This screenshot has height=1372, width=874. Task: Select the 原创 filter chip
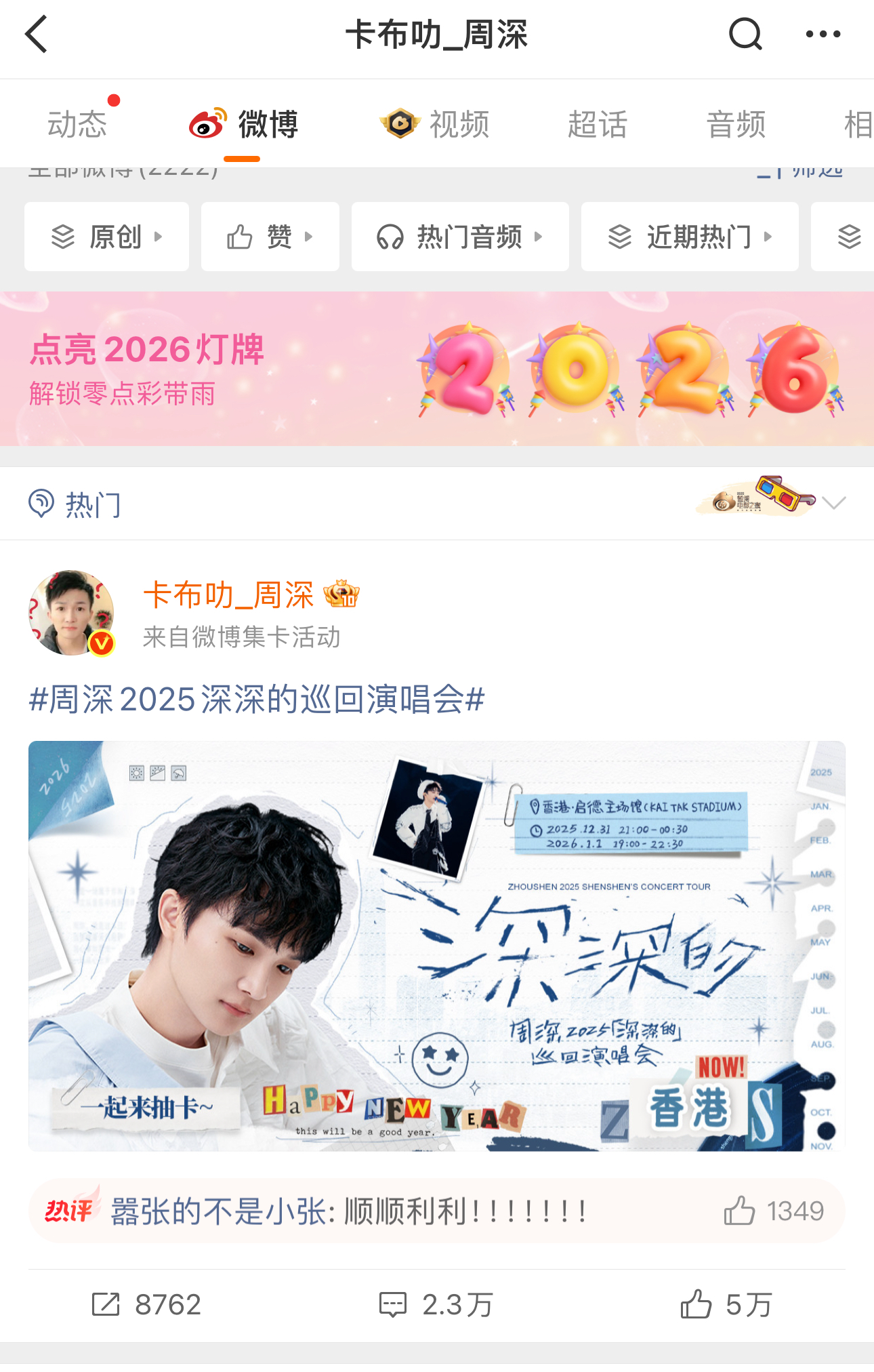(x=106, y=237)
